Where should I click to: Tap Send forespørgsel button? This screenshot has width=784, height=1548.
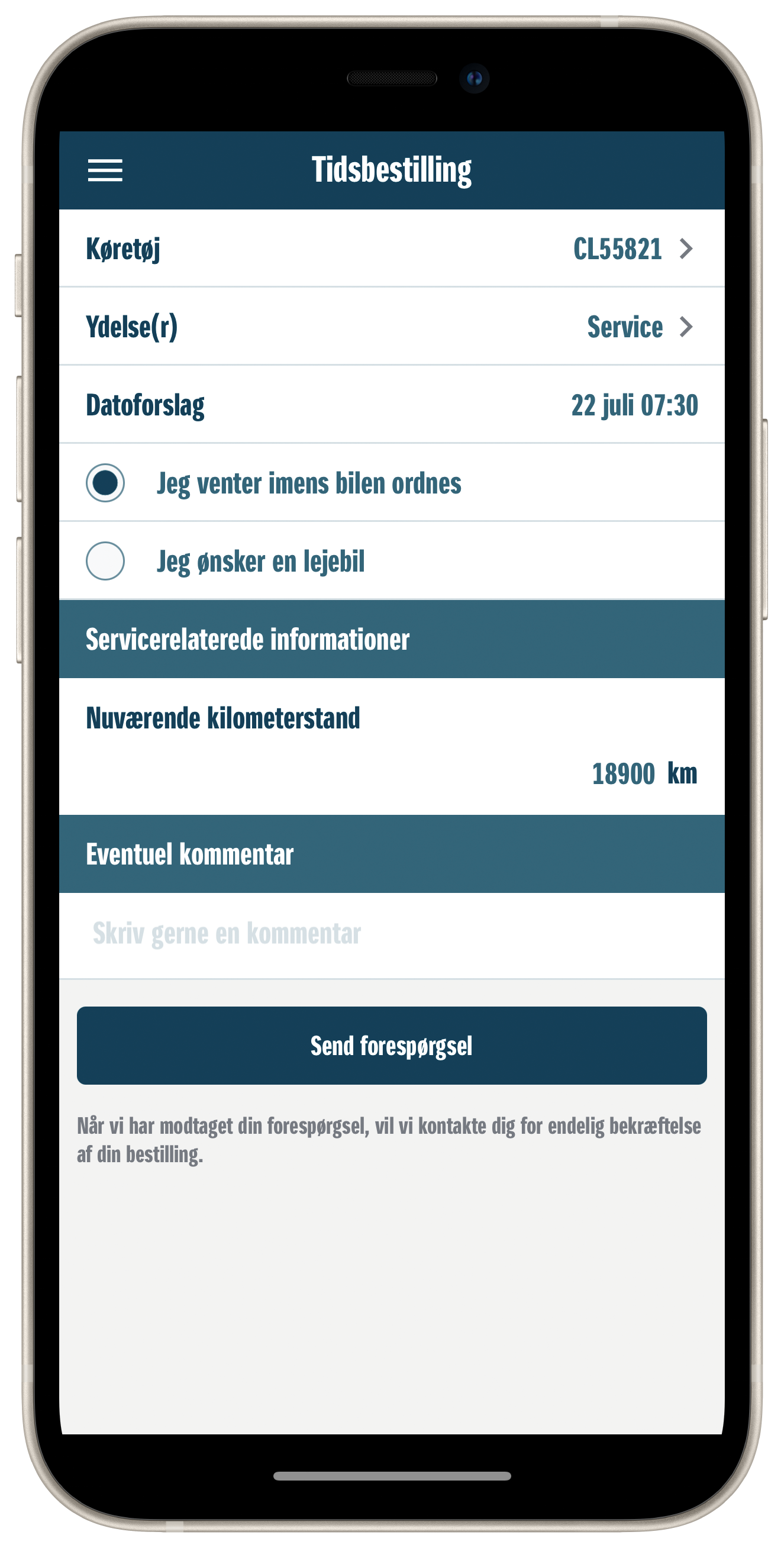coord(392,1046)
